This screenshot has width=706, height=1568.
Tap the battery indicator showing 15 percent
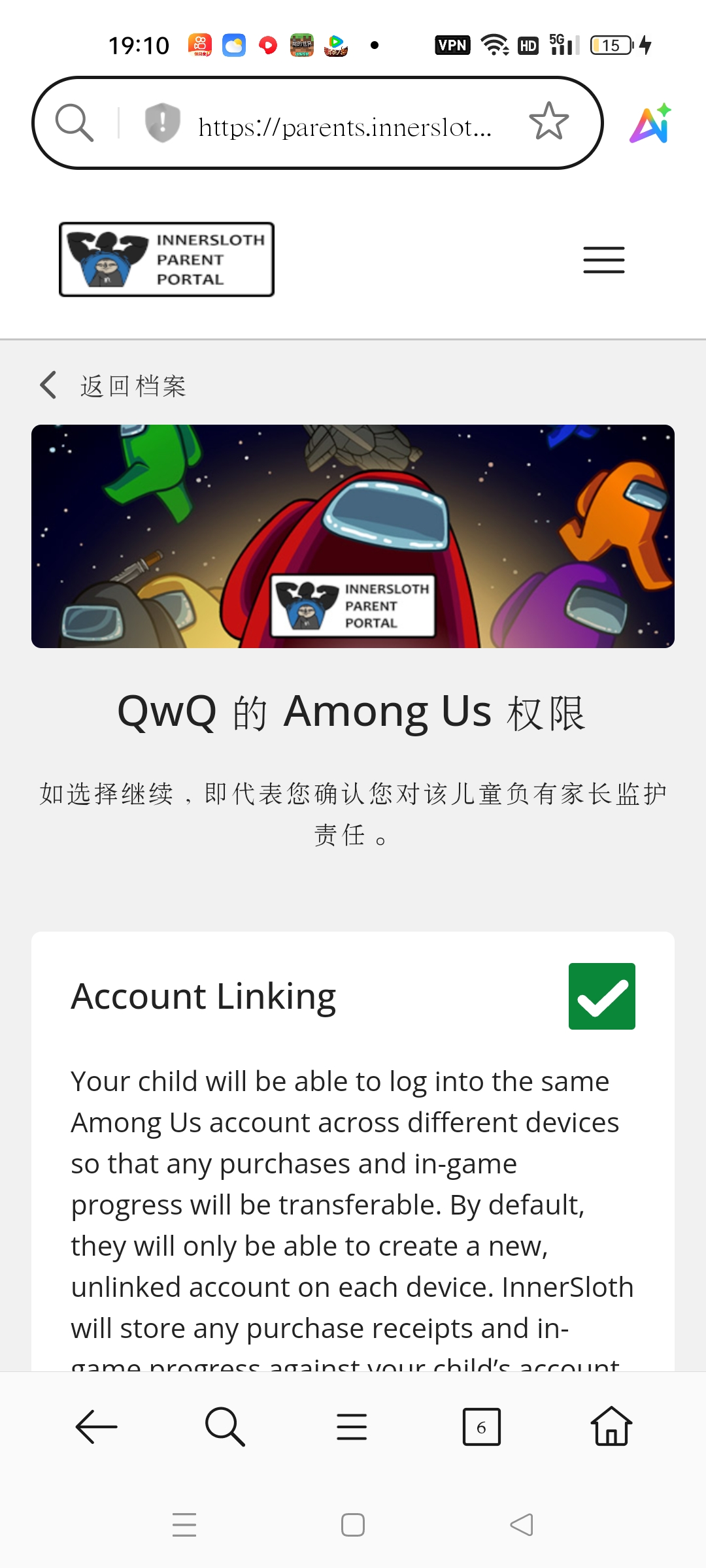click(610, 44)
